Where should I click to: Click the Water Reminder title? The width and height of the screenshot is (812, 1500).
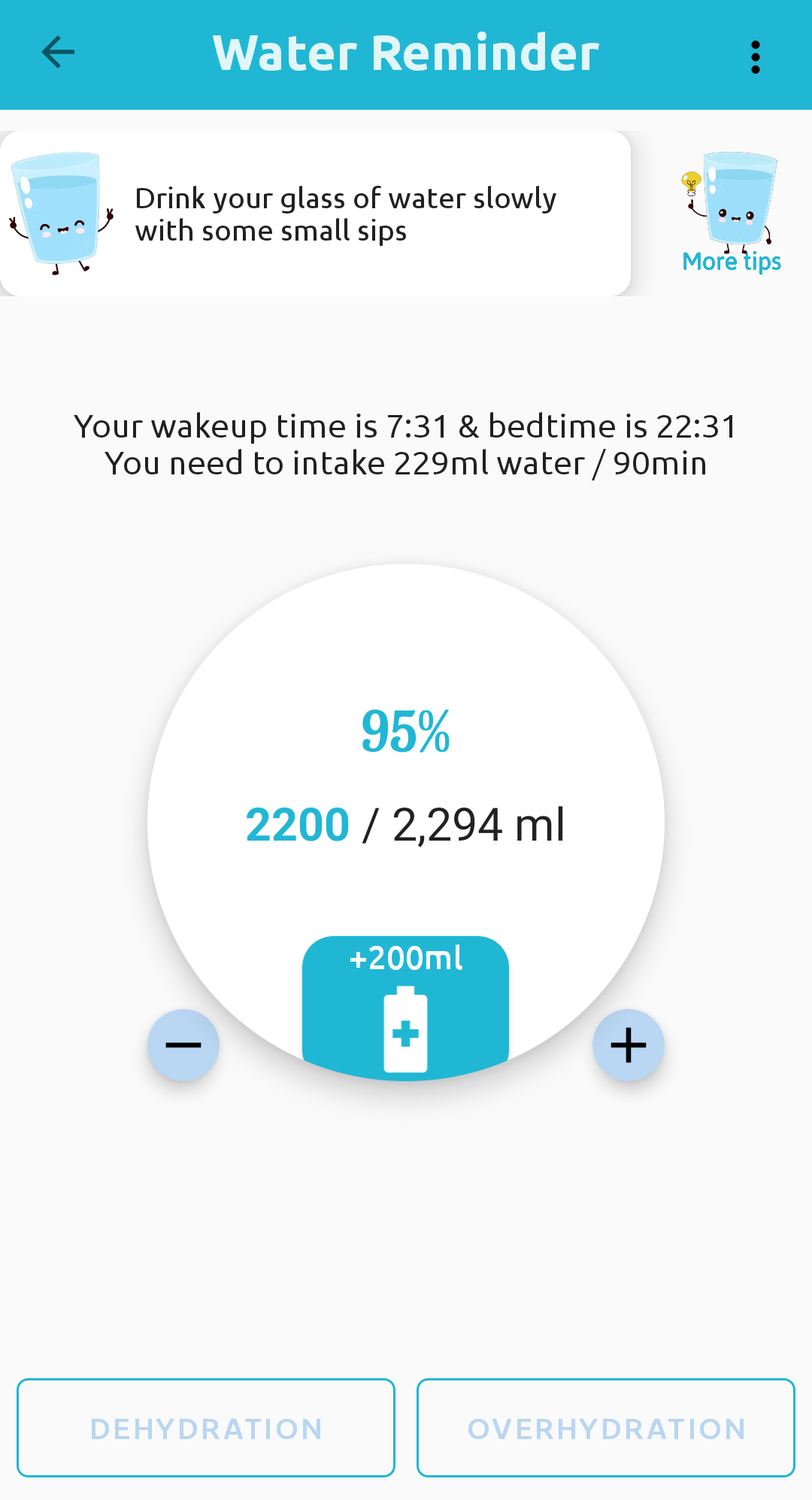click(x=406, y=51)
